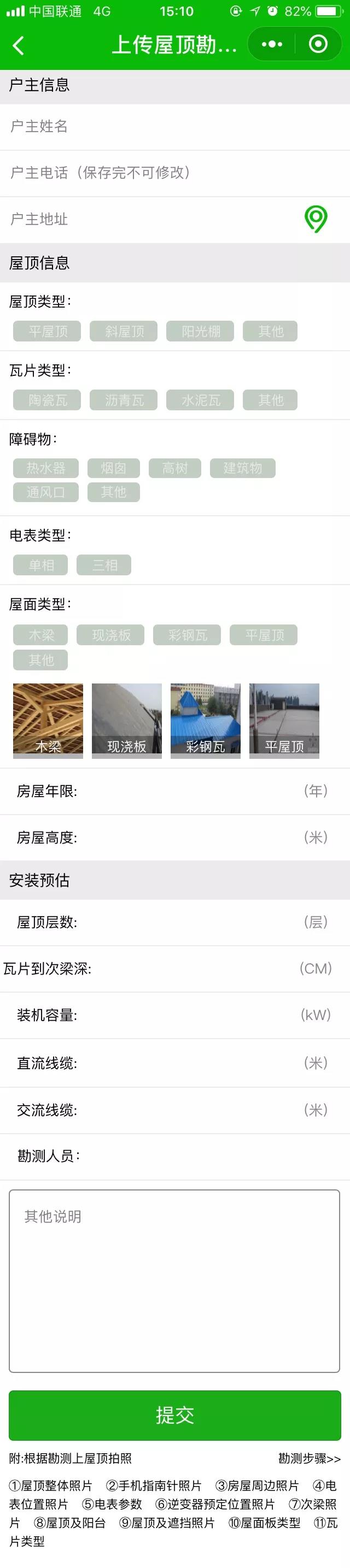Tap the 其他说明 text area
Image resolution: width=350 pixels, height=1568 pixels.
point(174,1281)
